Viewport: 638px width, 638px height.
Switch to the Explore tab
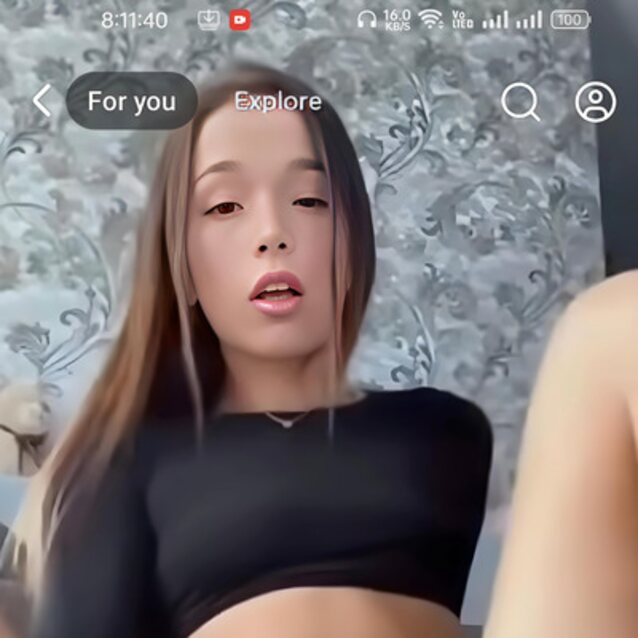[278, 101]
